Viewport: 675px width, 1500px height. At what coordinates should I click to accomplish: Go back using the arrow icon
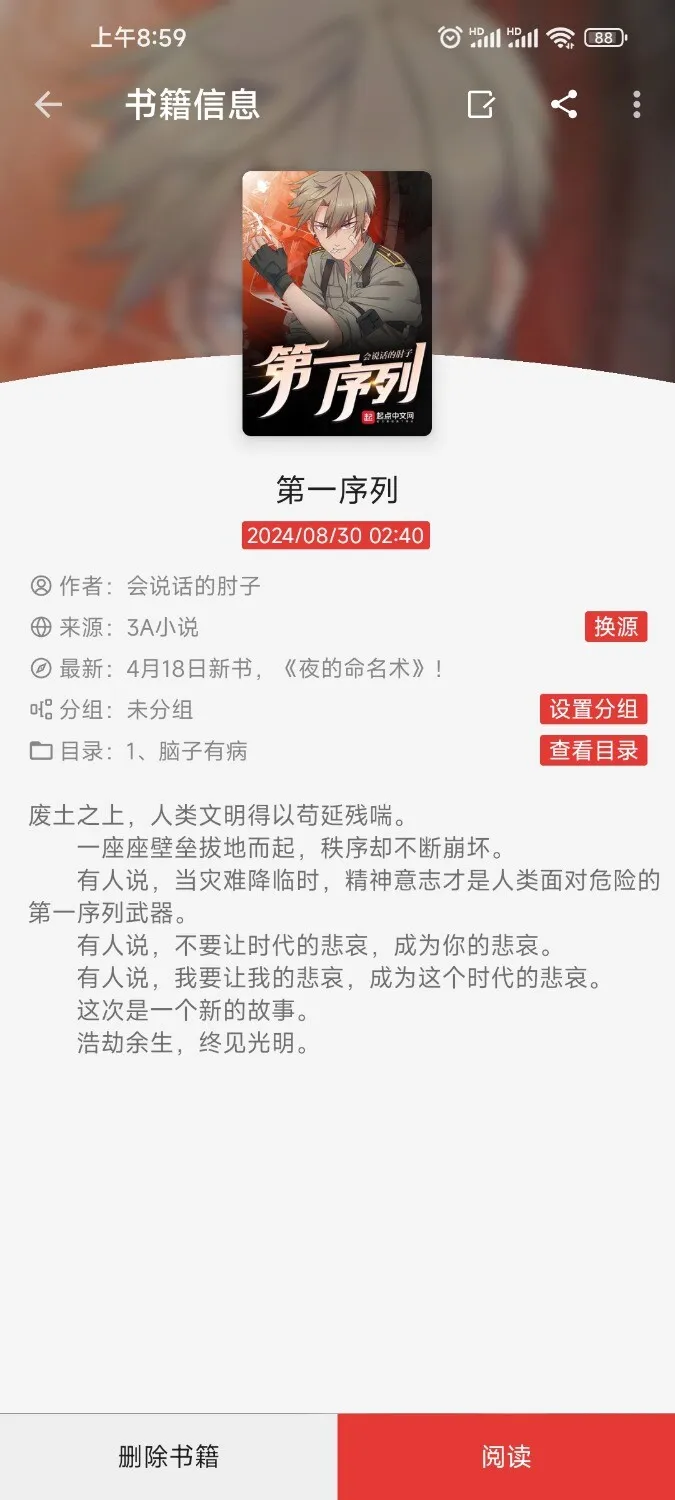pyautogui.click(x=48, y=105)
